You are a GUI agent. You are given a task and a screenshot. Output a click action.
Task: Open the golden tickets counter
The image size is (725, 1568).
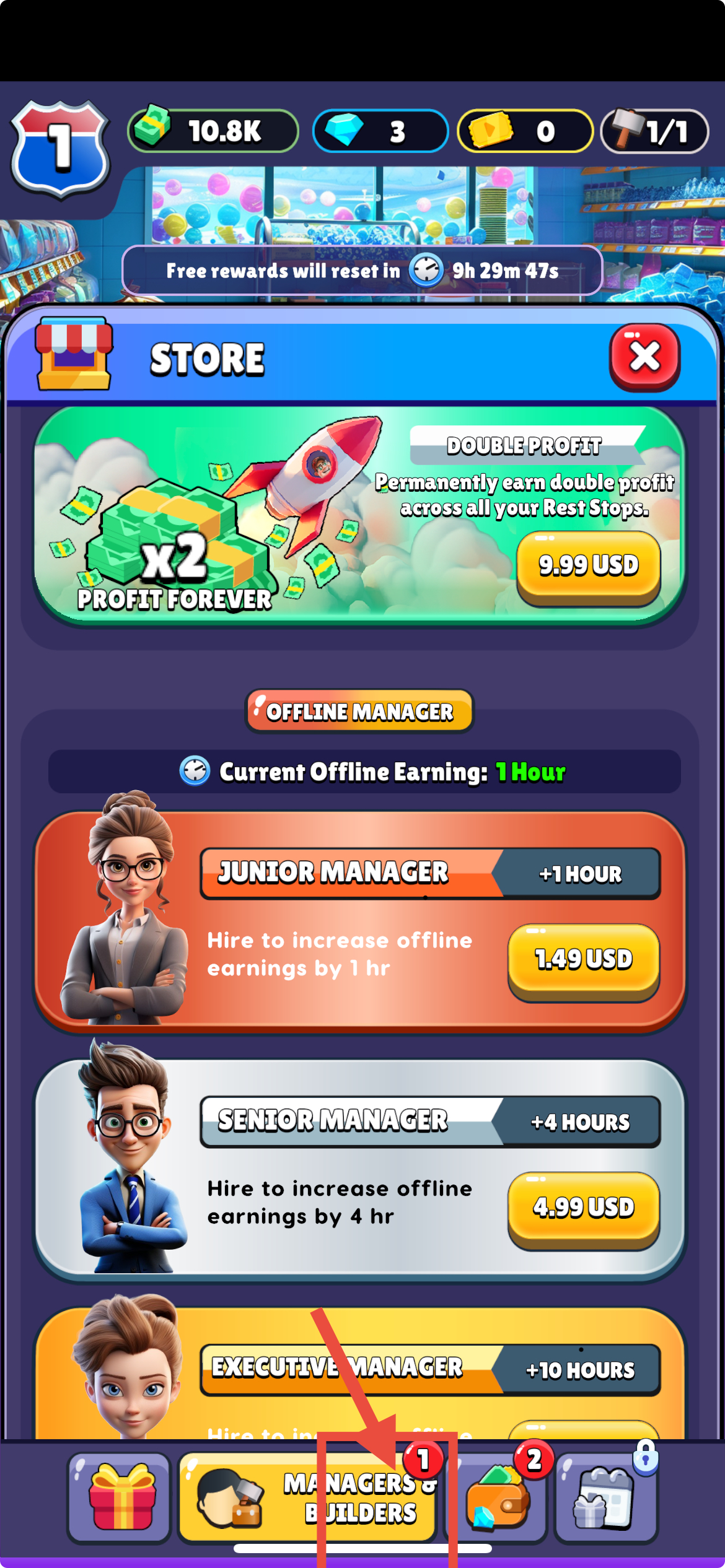point(525,131)
